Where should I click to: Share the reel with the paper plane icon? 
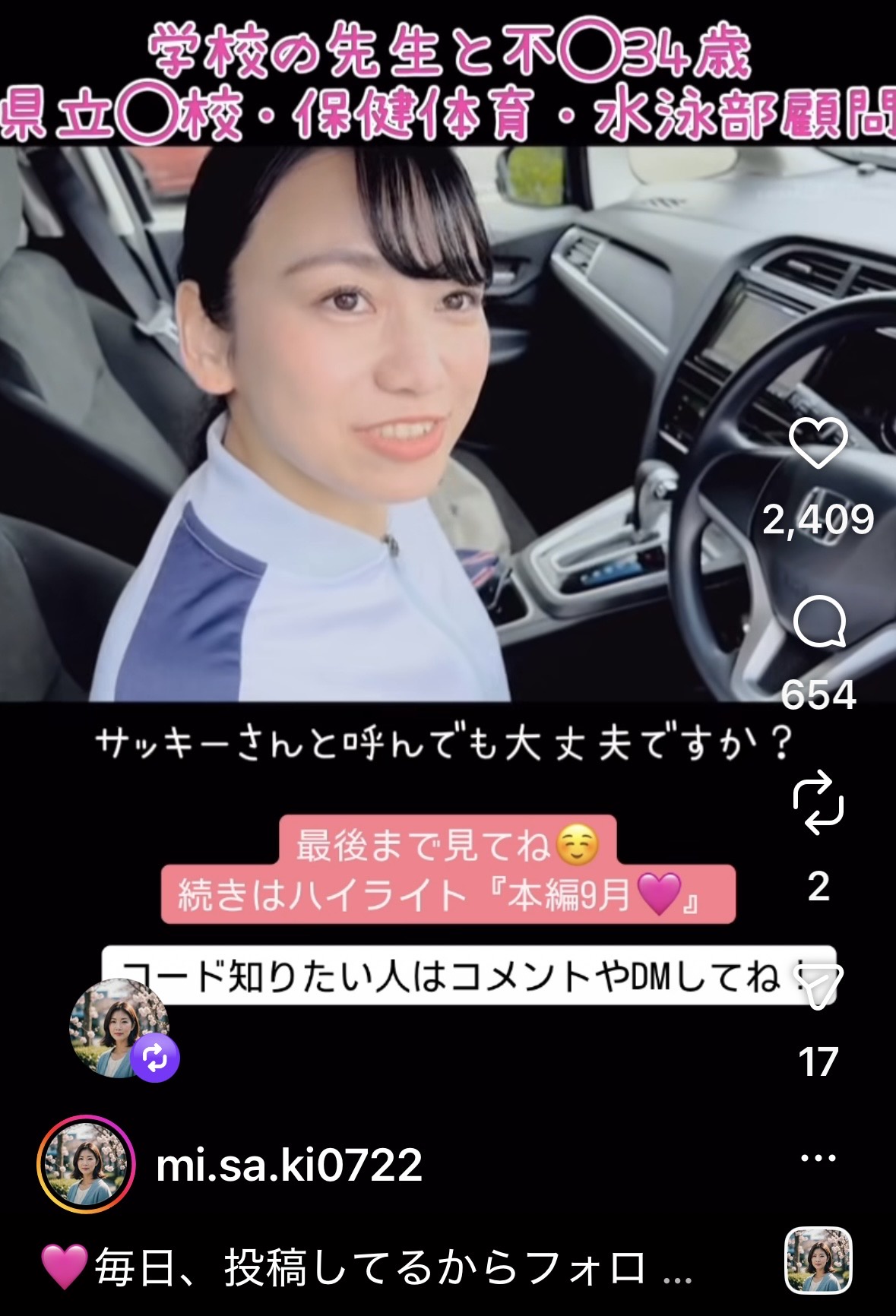818,985
